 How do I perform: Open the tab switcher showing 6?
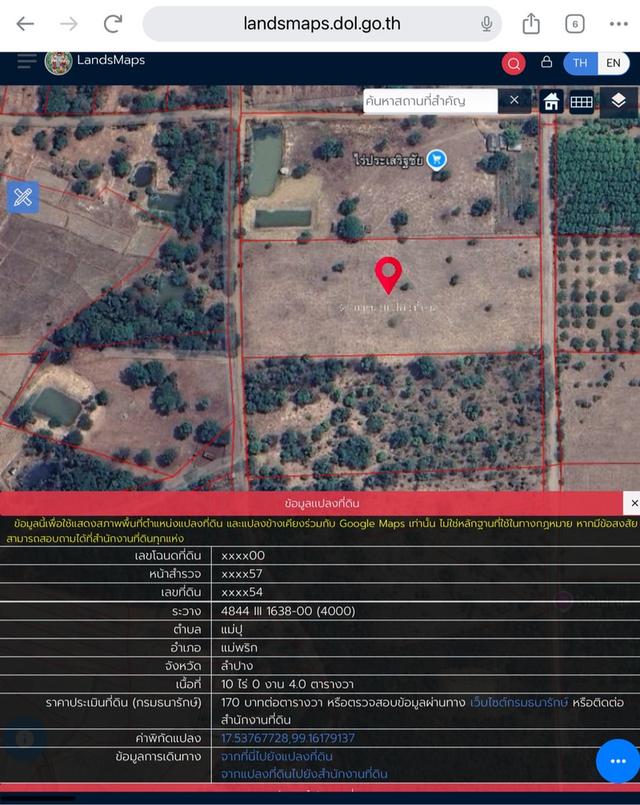coord(574,23)
